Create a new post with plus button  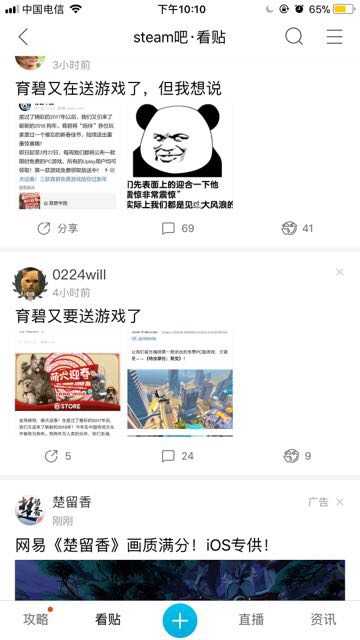(x=180, y=620)
